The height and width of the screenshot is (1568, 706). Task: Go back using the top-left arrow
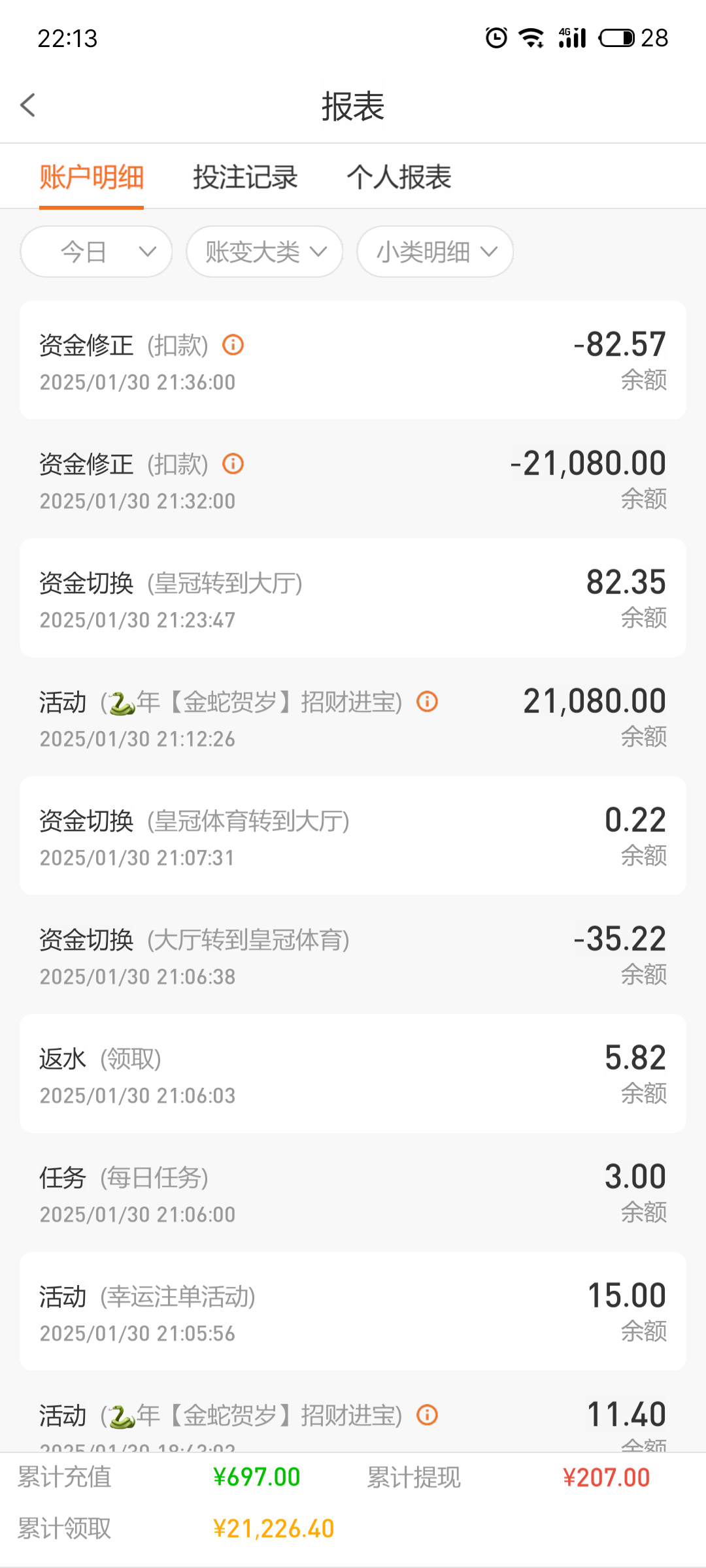tap(27, 105)
